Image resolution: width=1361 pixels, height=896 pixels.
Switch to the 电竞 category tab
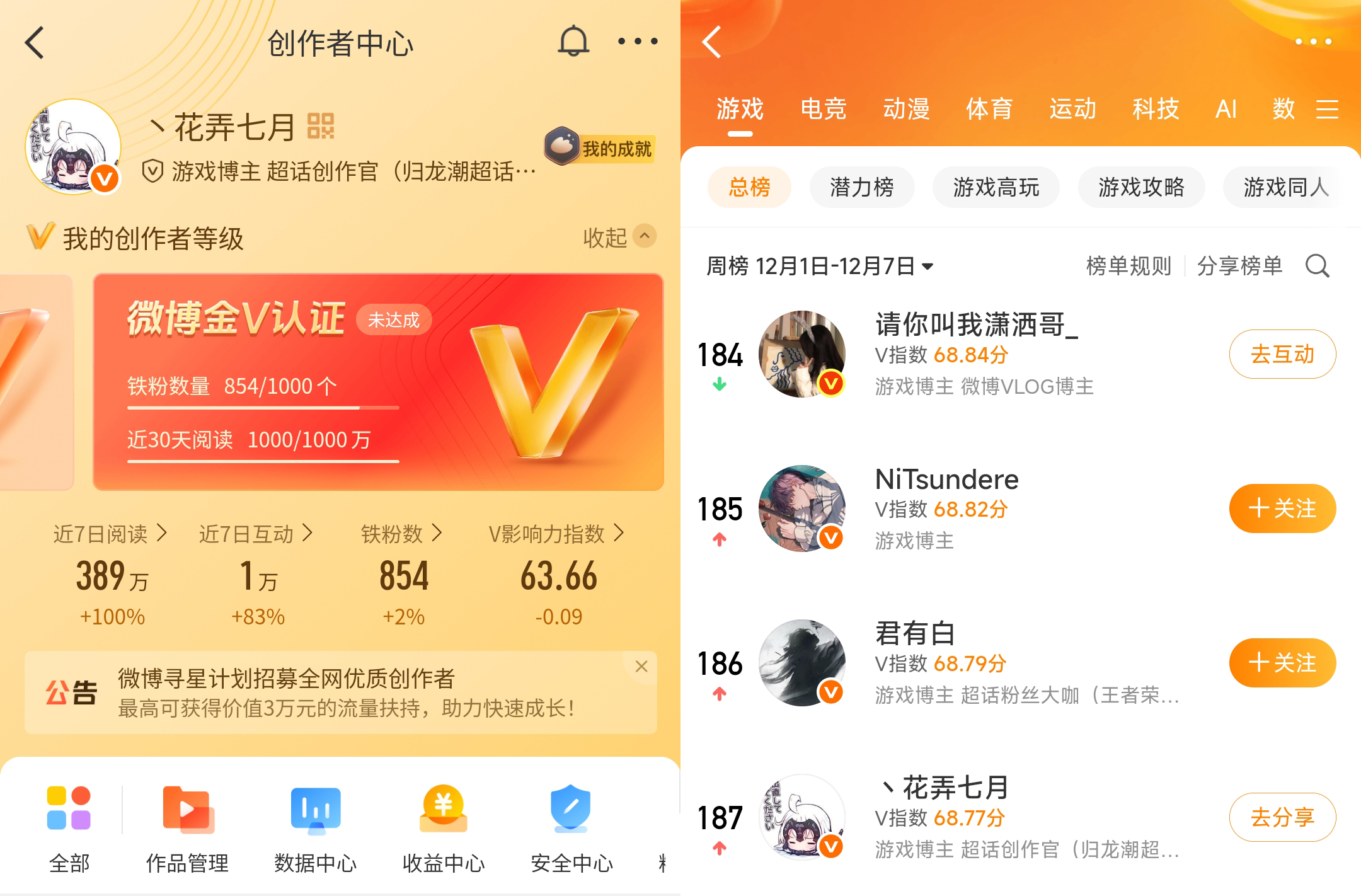coord(823,110)
